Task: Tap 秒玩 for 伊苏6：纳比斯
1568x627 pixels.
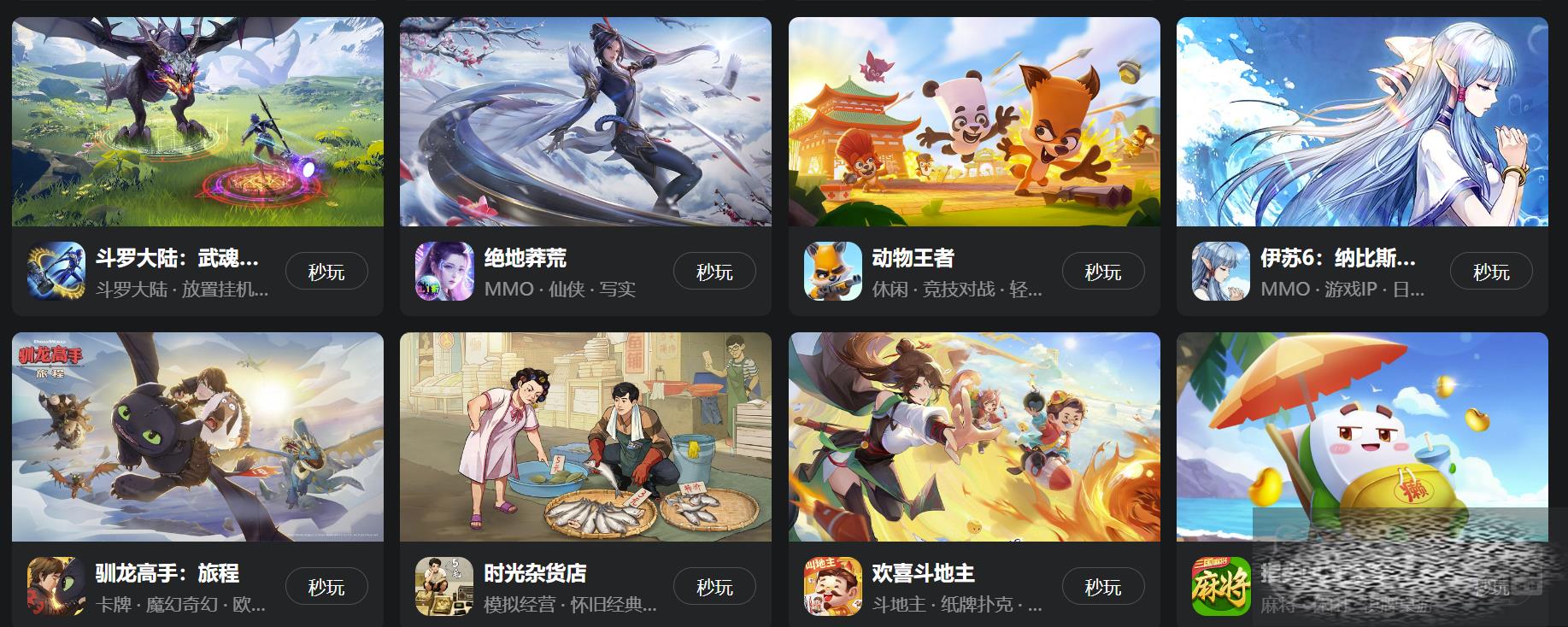Action: (1491, 272)
